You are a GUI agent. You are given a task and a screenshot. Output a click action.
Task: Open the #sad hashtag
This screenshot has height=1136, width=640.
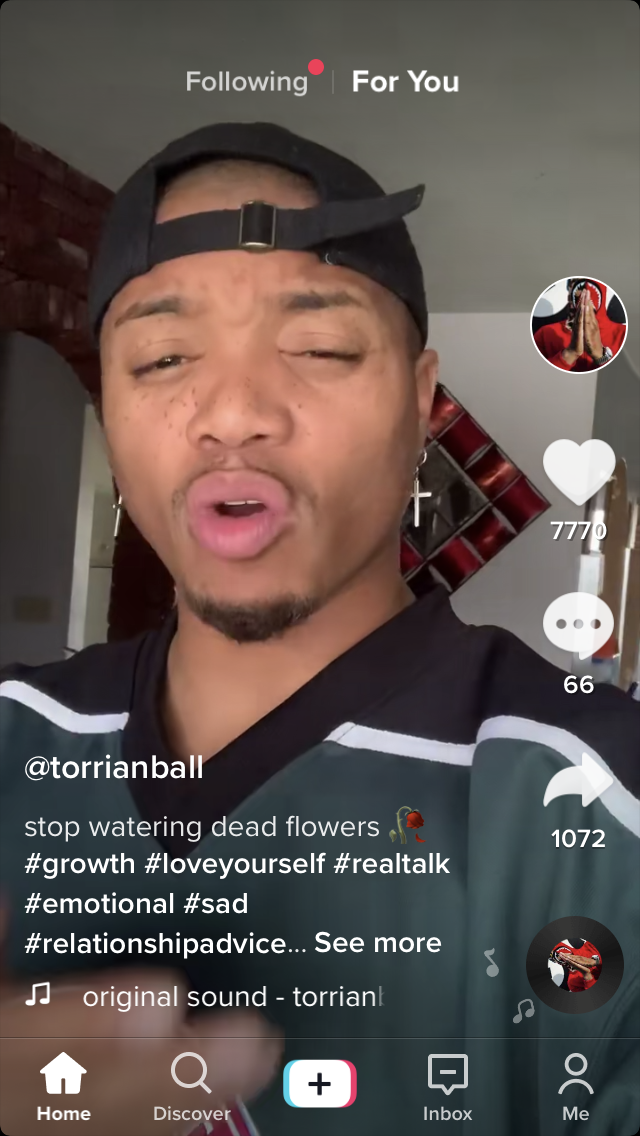coord(215,904)
